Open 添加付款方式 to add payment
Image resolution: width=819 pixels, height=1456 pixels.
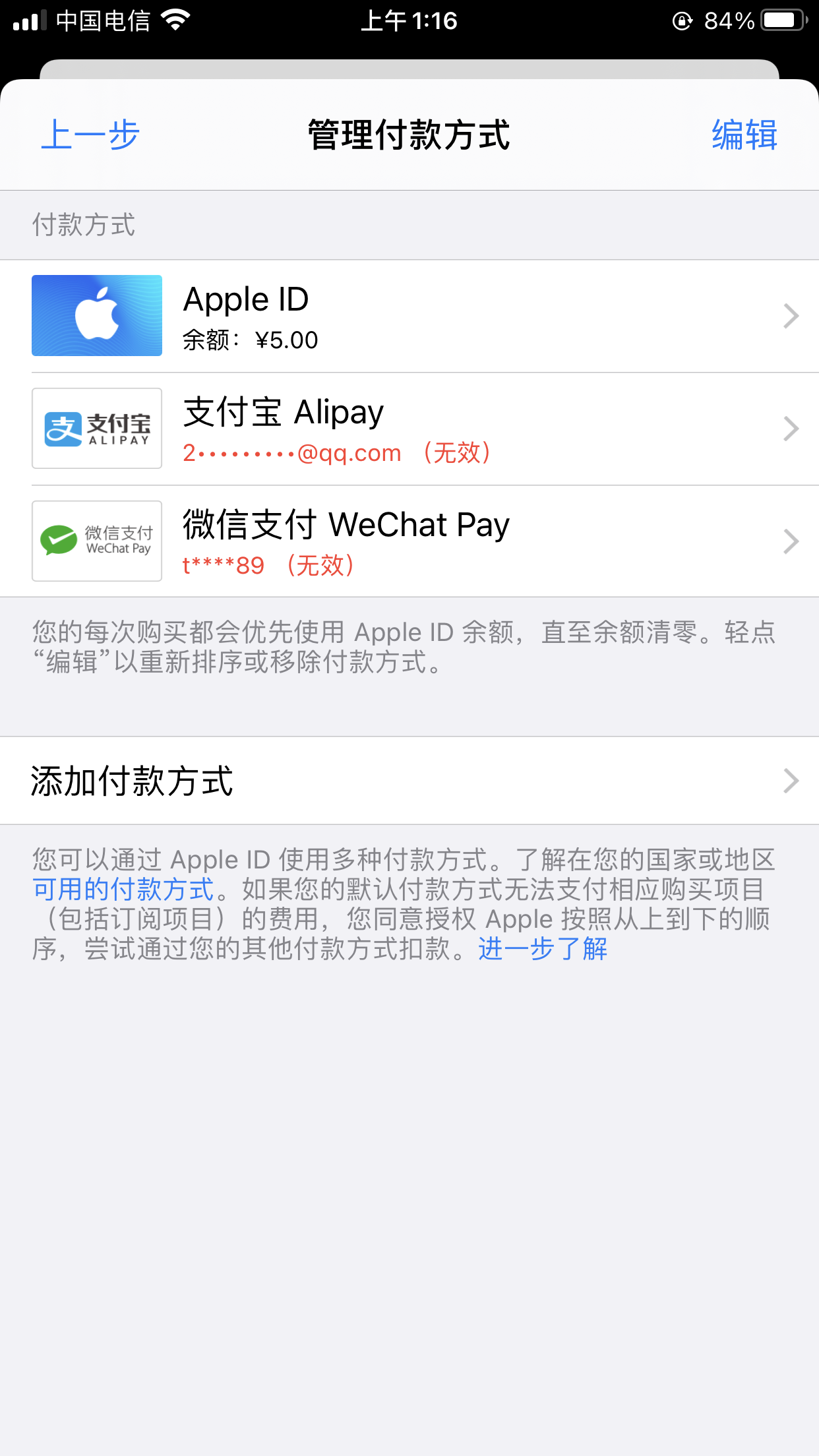[409, 781]
